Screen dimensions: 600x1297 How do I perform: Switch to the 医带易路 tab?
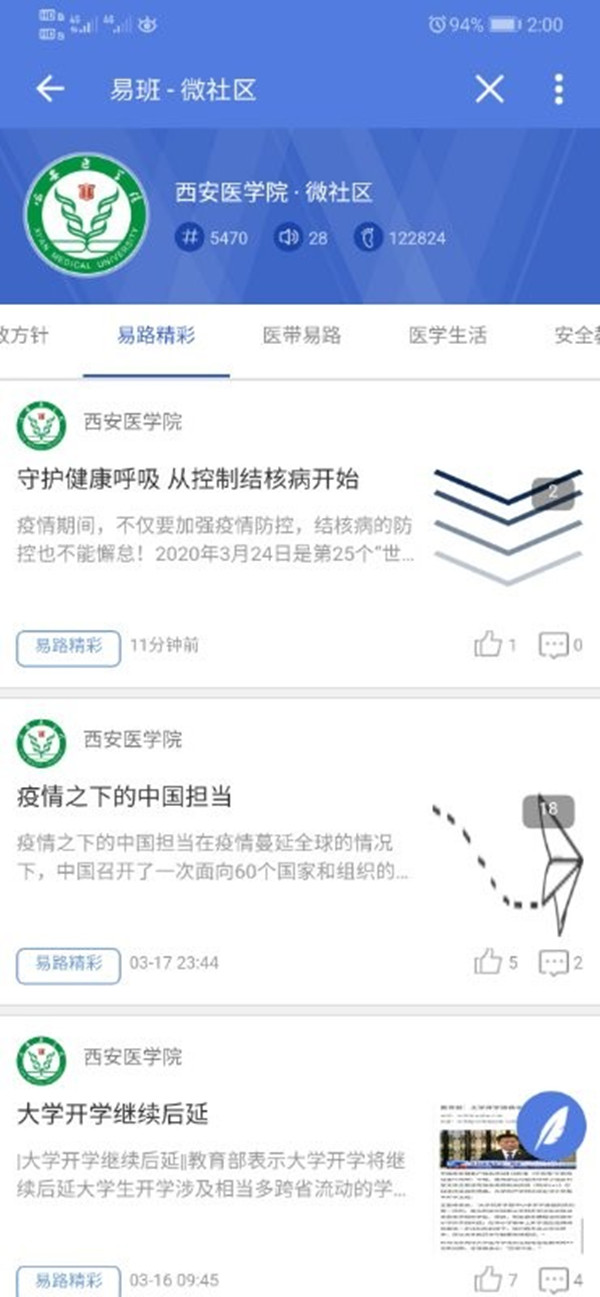click(x=302, y=336)
